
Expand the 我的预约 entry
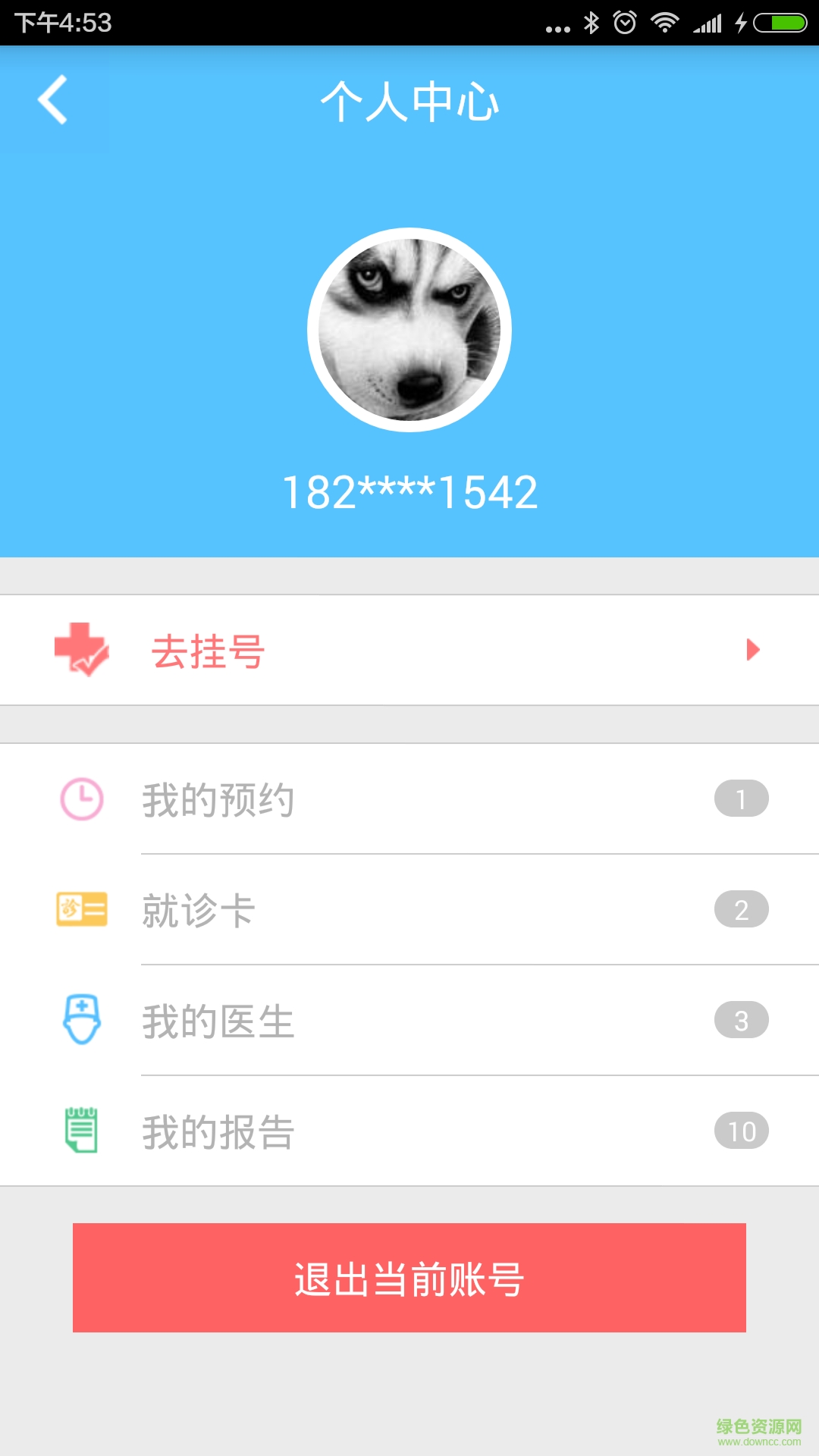tap(409, 797)
